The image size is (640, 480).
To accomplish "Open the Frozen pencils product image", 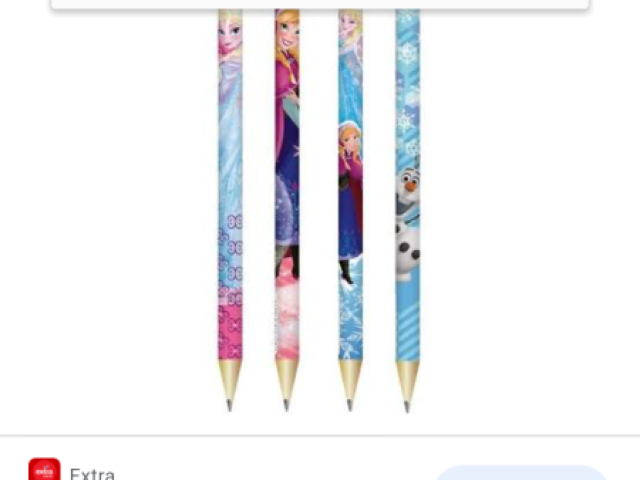I will point(318,210).
